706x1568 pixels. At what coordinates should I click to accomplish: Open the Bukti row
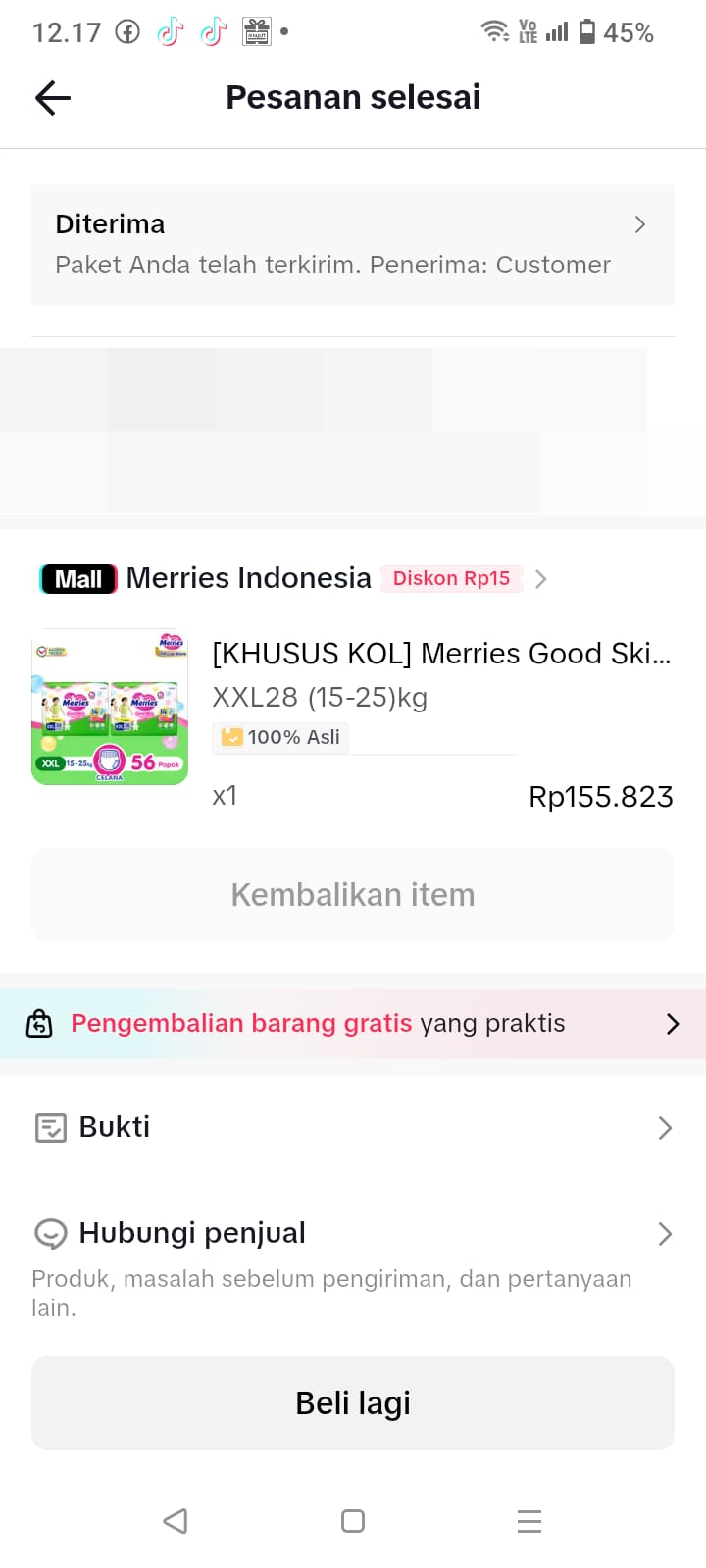pos(353,1127)
